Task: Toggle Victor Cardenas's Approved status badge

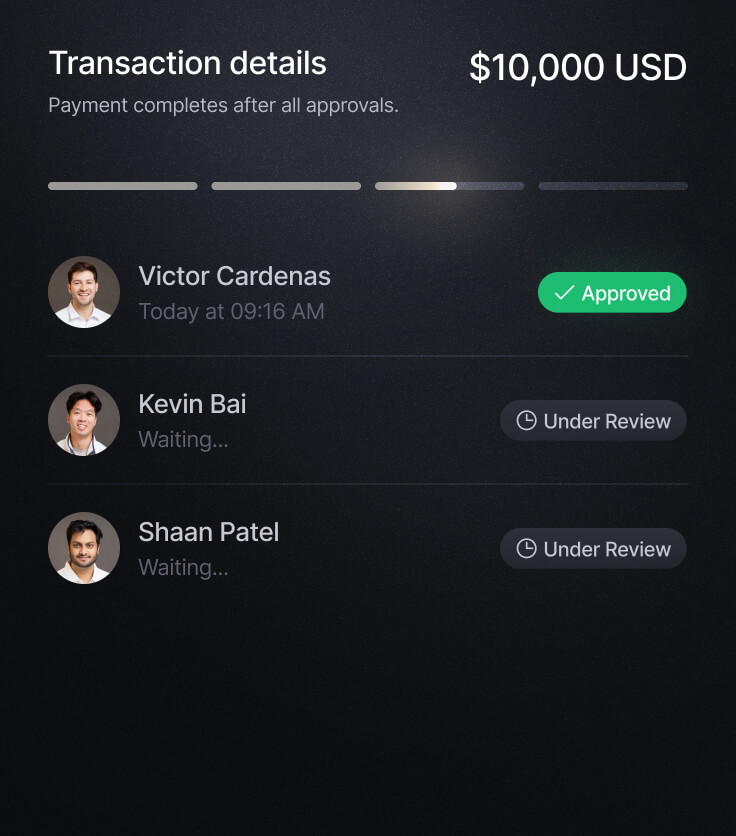Action: click(612, 293)
